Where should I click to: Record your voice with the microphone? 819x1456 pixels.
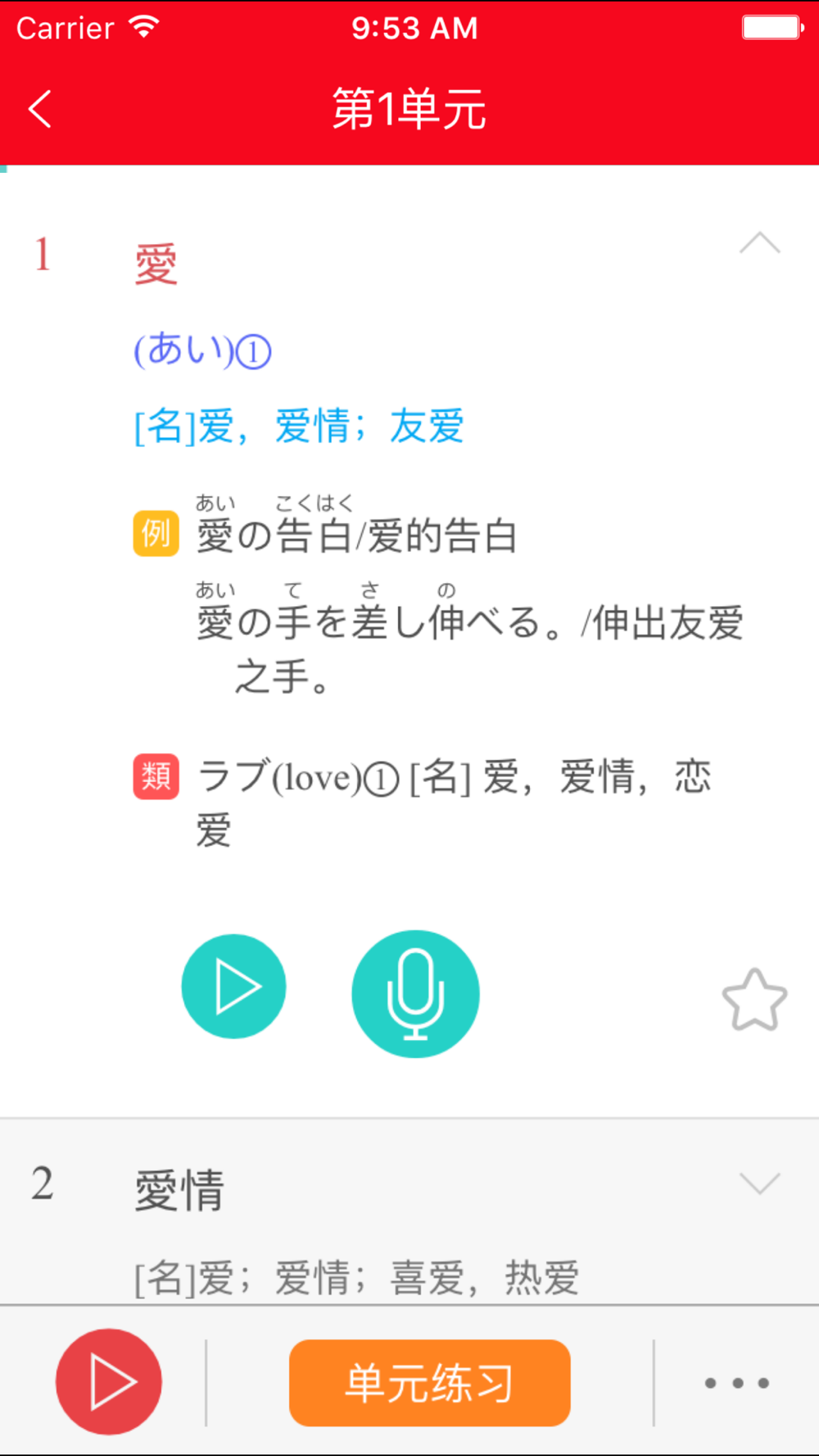[415, 993]
